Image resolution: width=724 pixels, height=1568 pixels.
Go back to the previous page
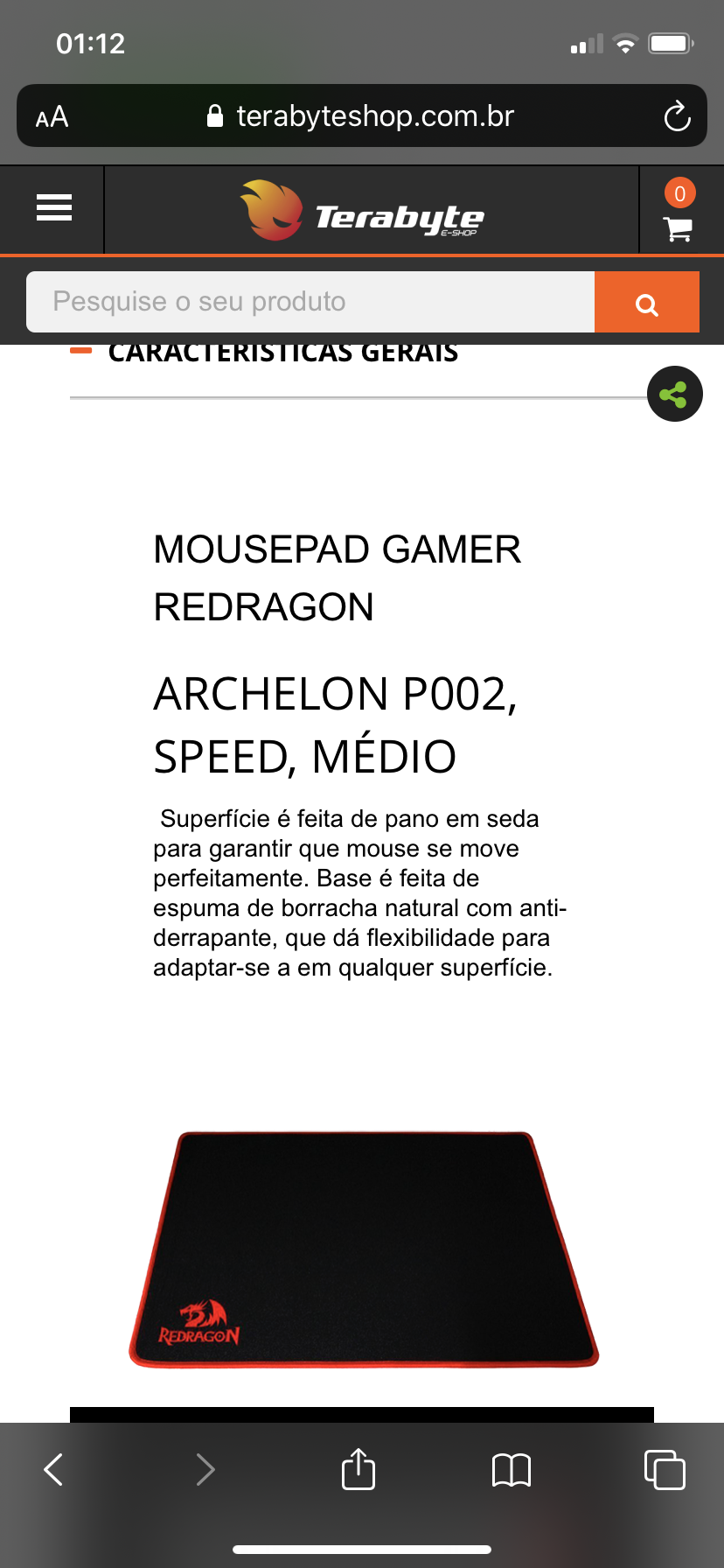click(x=53, y=1469)
